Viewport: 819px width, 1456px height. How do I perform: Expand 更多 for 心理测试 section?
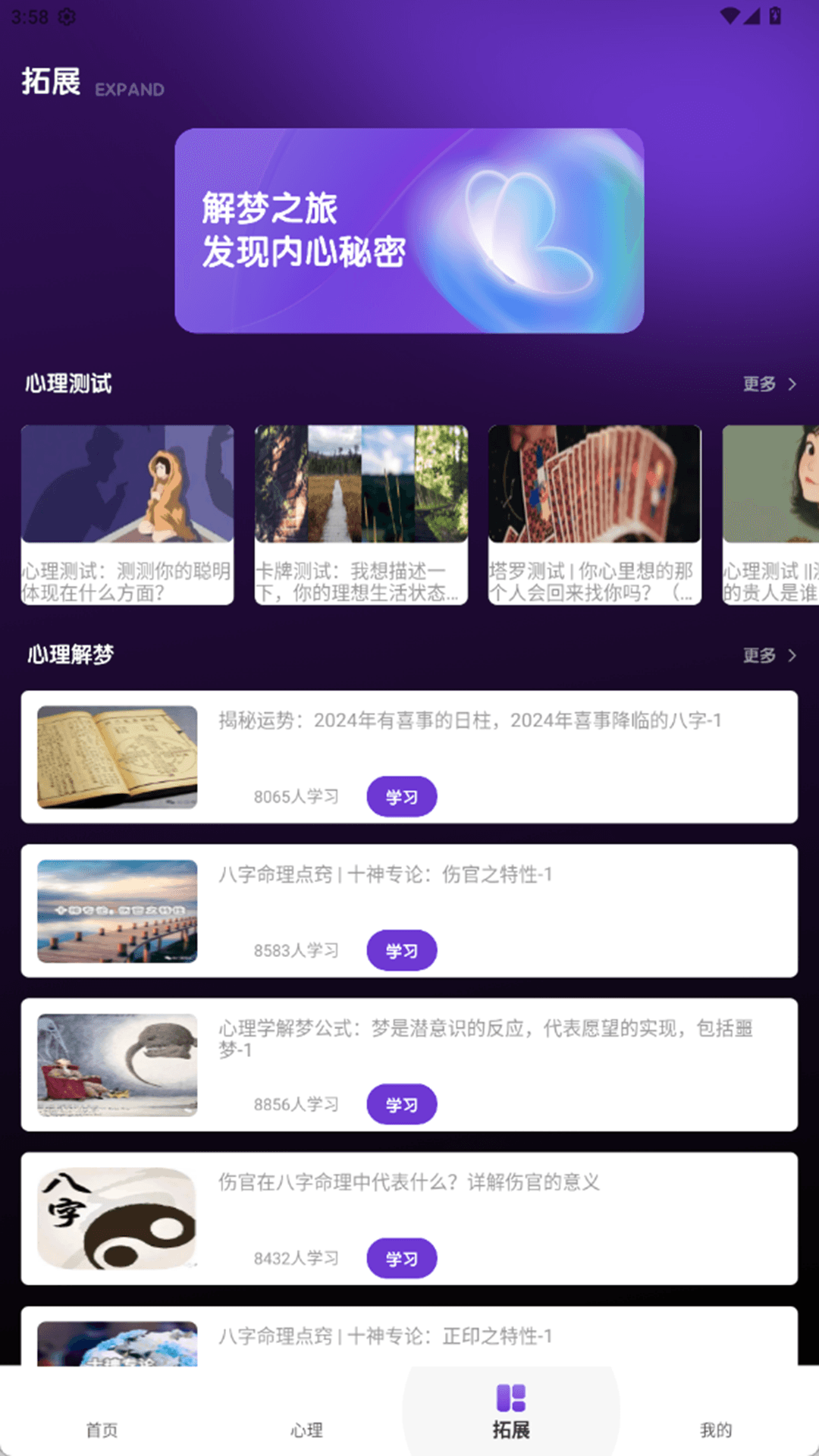(x=758, y=384)
